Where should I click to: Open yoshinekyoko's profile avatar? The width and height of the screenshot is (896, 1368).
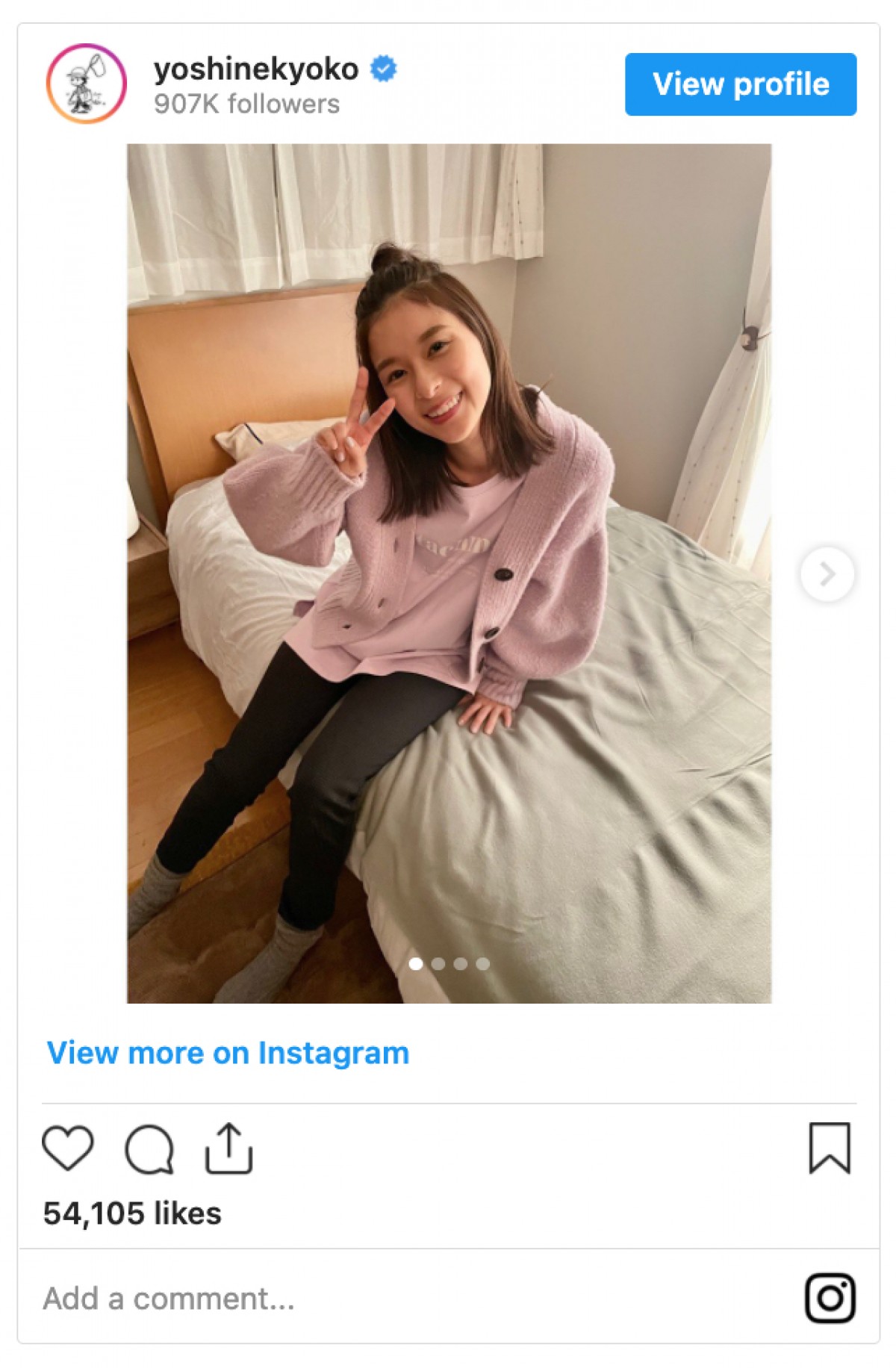pyautogui.click(x=87, y=84)
